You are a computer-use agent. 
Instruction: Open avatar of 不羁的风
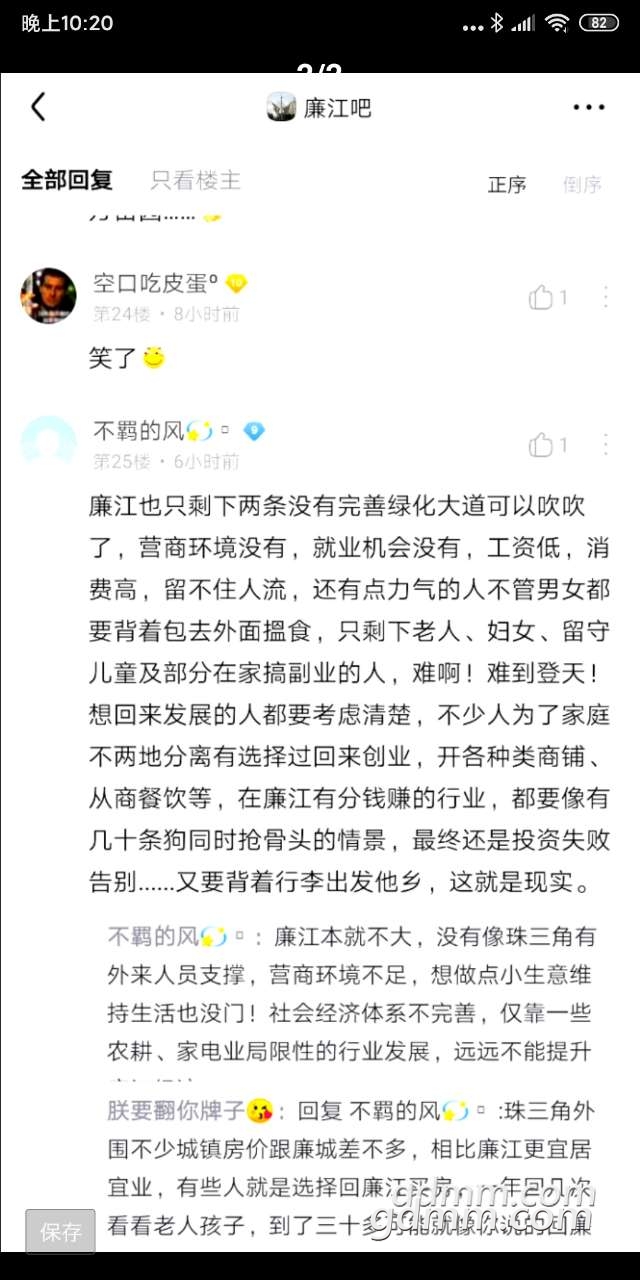(48, 443)
